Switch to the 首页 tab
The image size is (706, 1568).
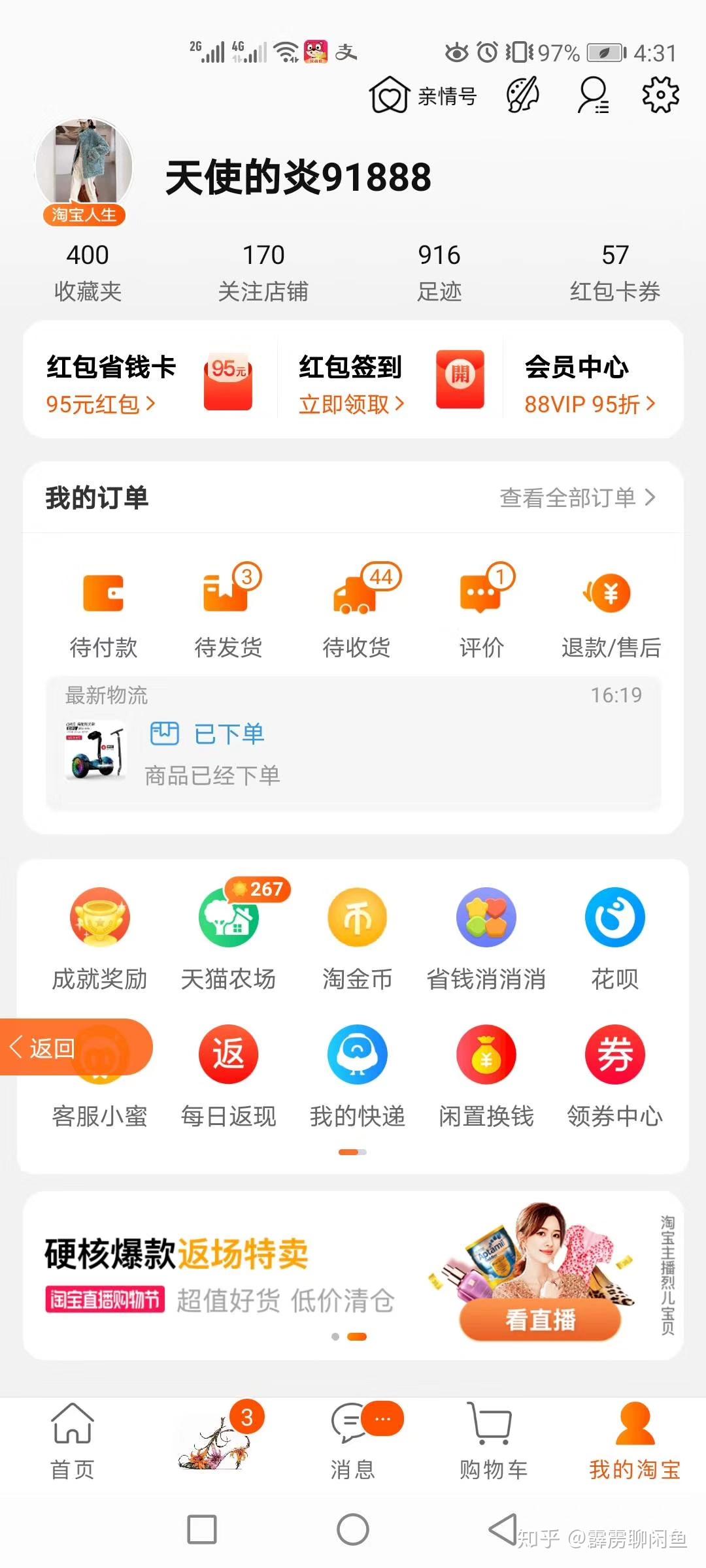73,1442
